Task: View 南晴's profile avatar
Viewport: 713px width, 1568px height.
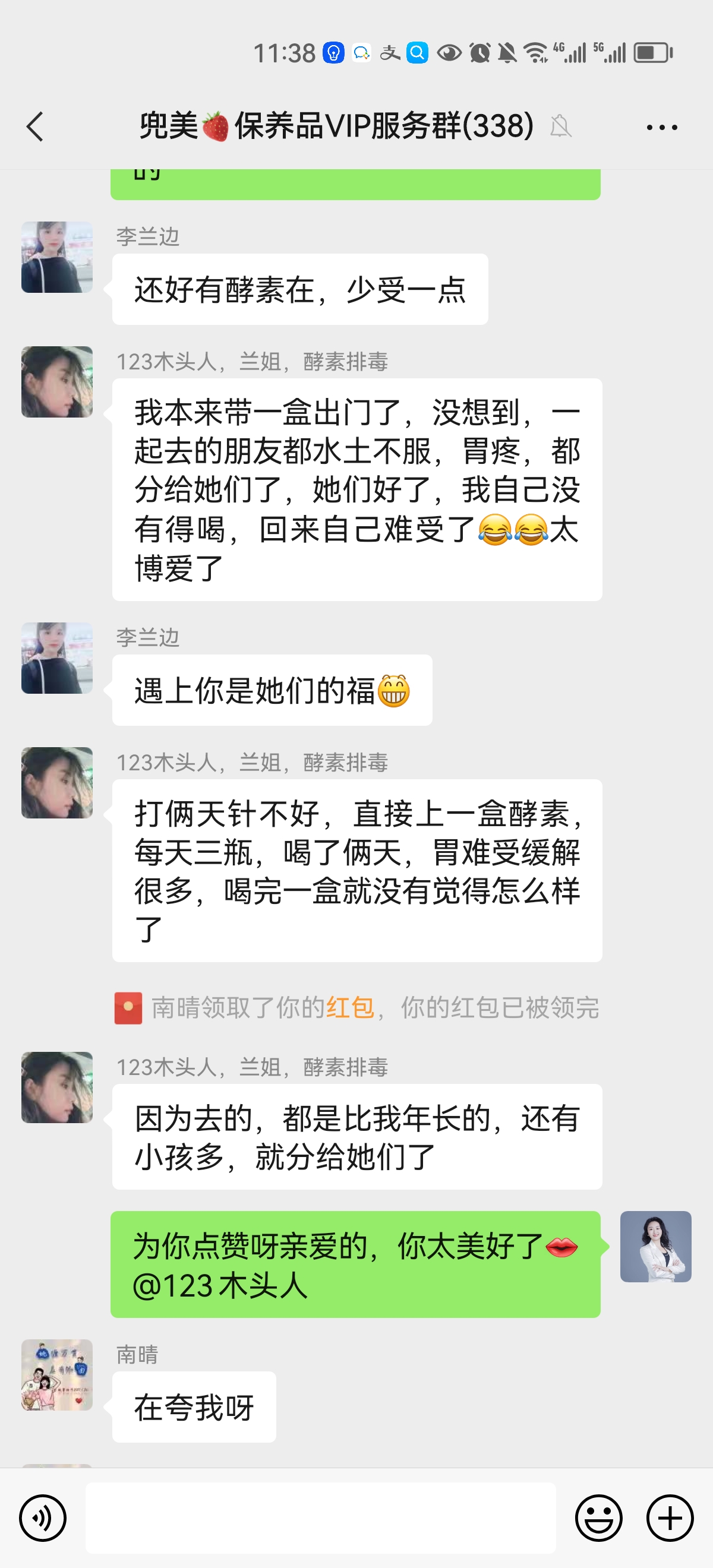Action: point(56,1374)
